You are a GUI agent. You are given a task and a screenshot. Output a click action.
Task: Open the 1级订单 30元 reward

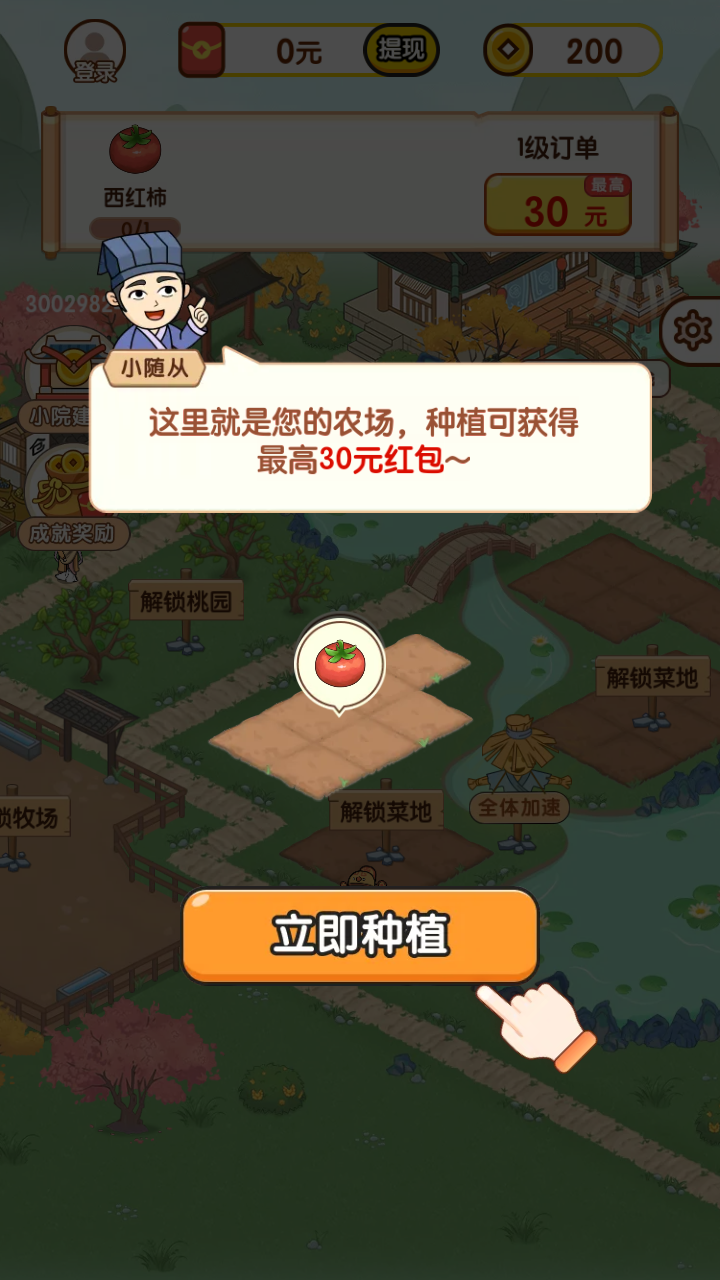point(557,205)
